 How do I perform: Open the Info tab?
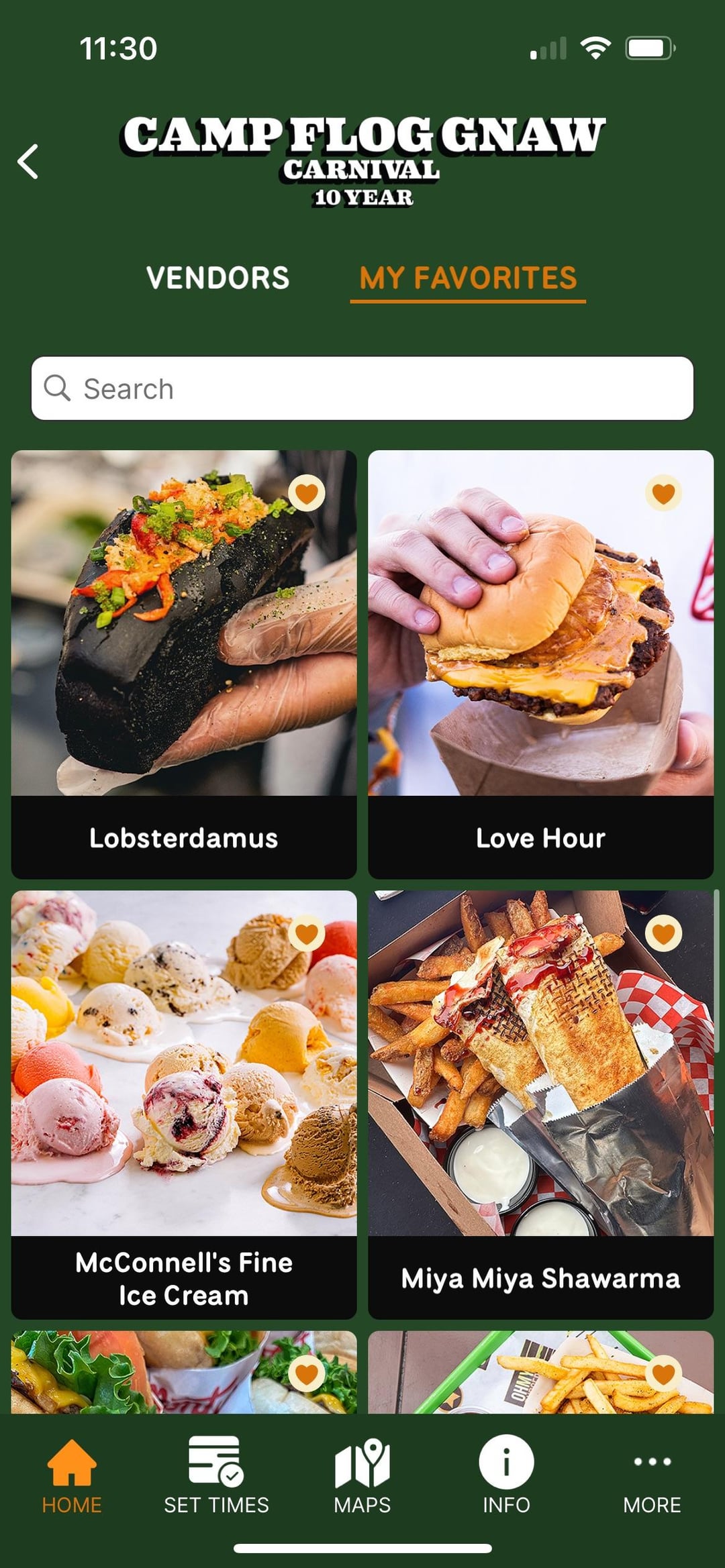(506, 1475)
